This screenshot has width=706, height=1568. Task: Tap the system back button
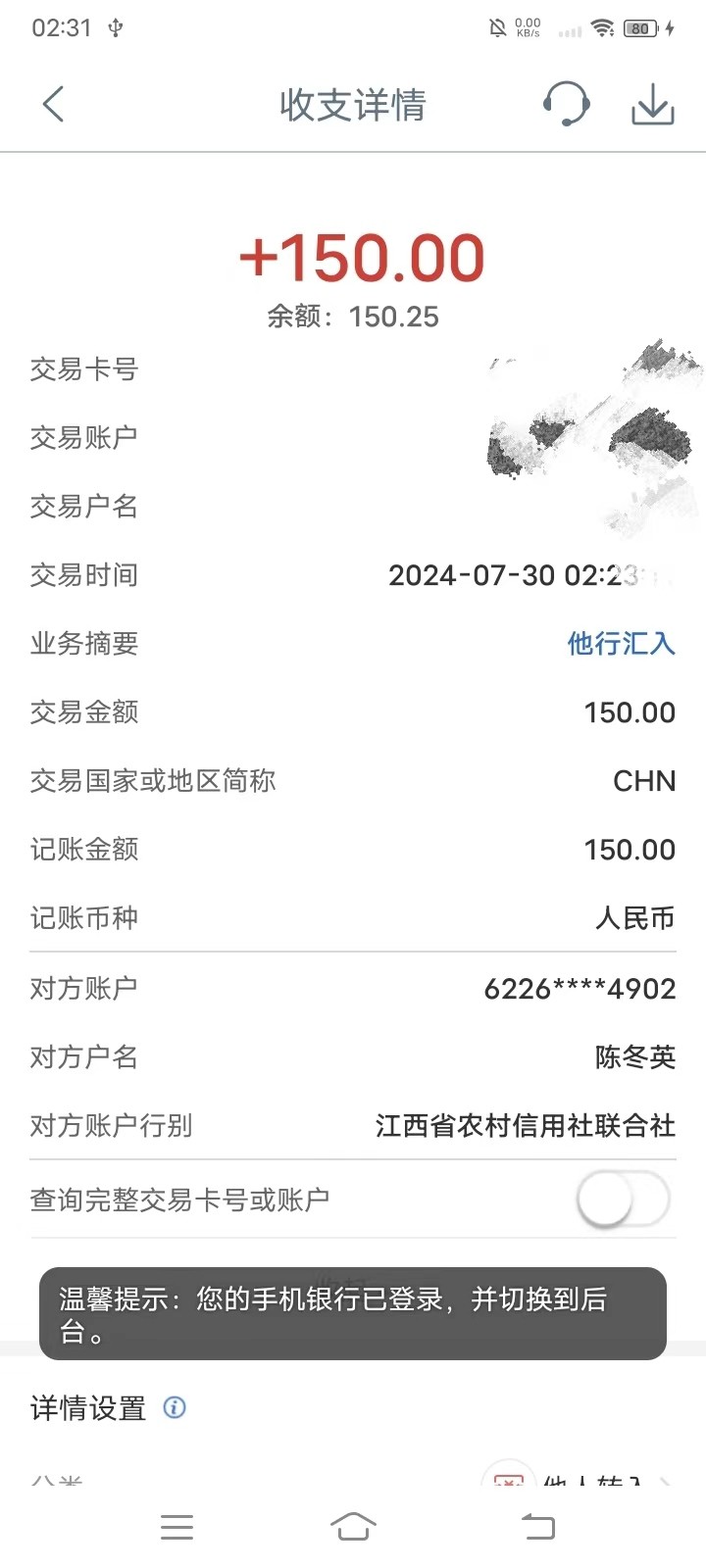click(x=537, y=1527)
